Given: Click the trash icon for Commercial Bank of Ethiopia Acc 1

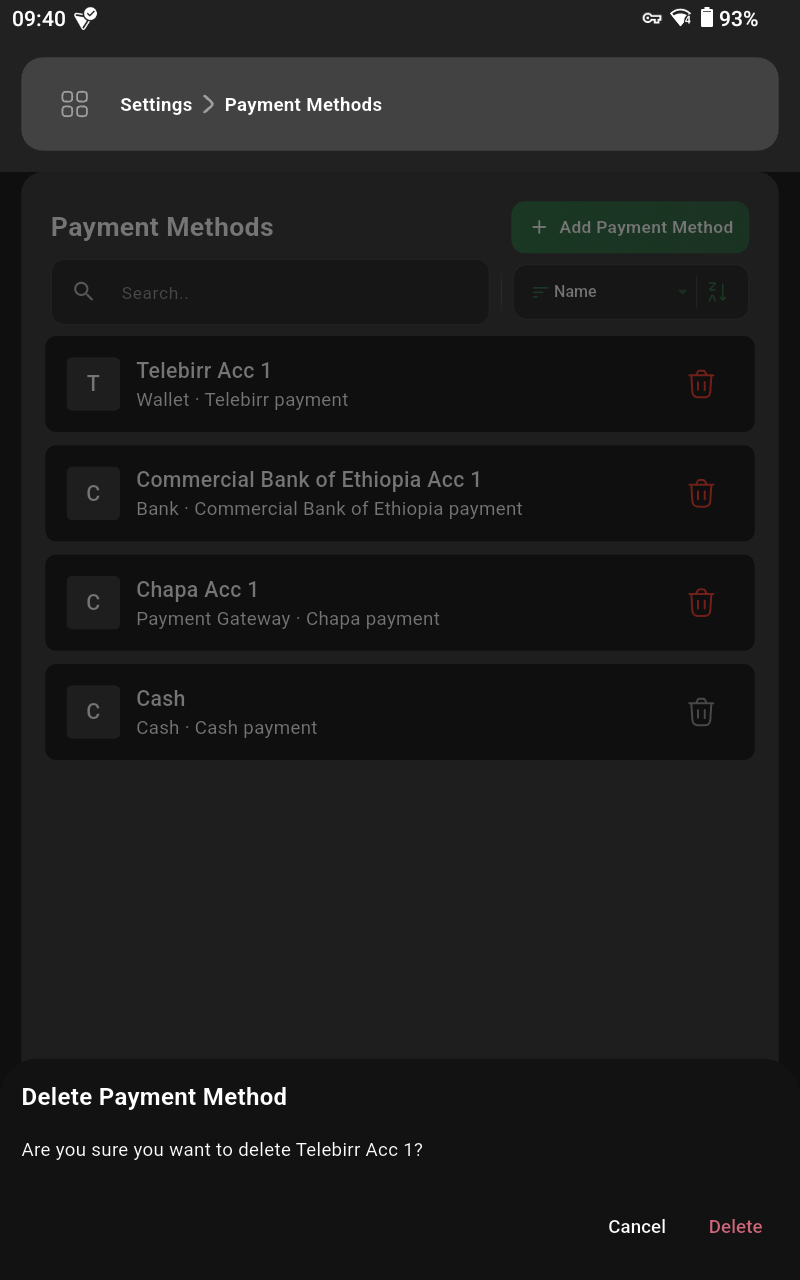Looking at the screenshot, I should tap(701, 493).
